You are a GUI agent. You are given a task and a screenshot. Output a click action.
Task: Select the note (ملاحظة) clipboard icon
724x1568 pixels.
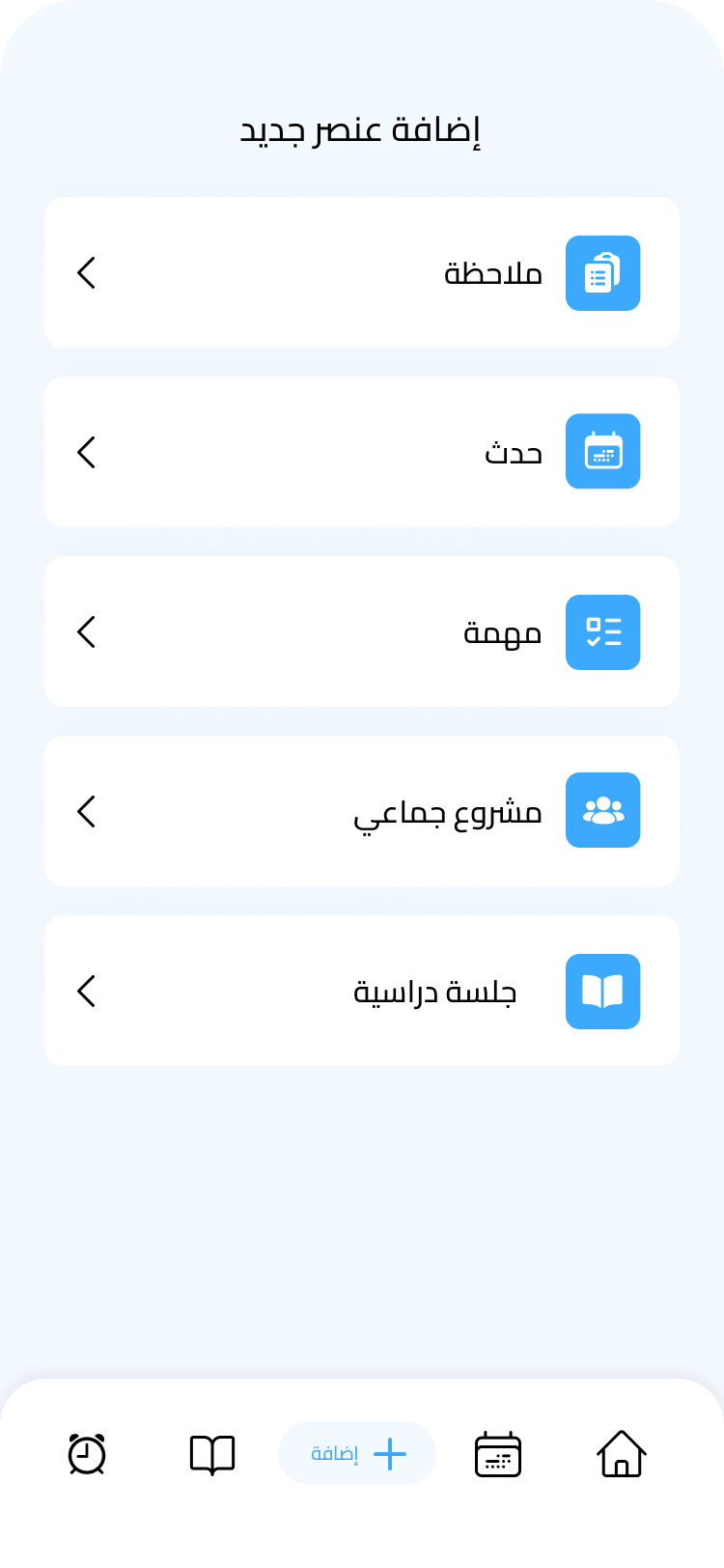[x=602, y=273]
